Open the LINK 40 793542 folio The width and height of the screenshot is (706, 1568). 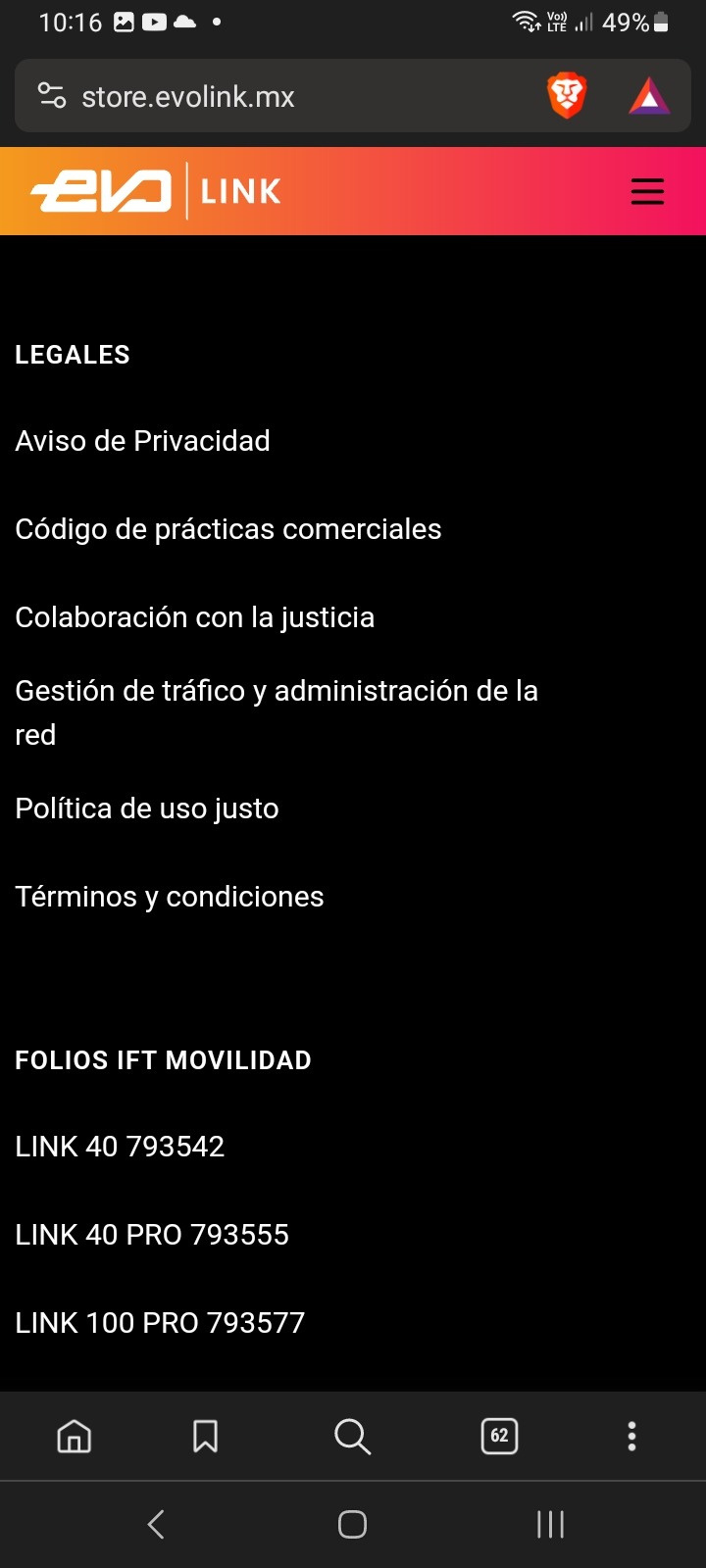click(x=120, y=1147)
